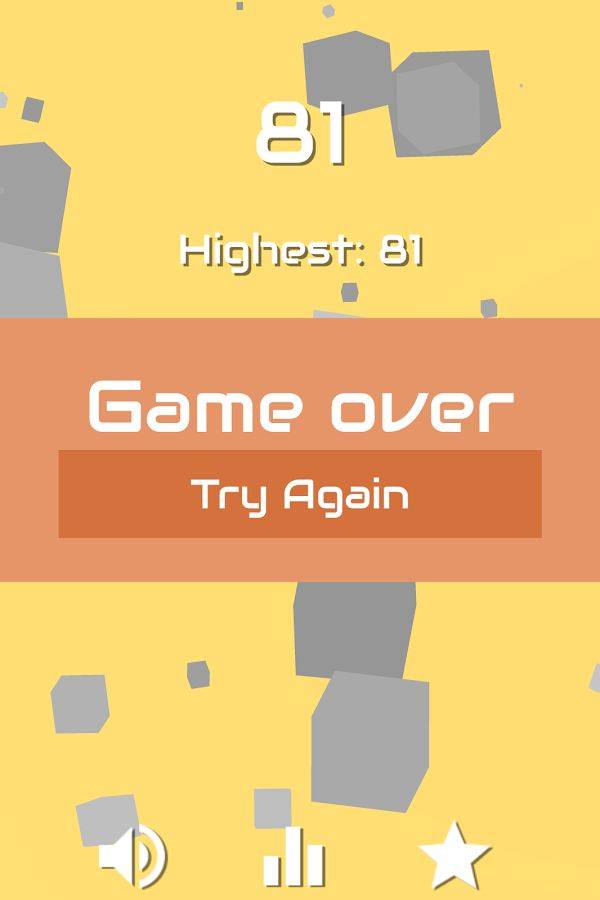
Task: Open the leaderboard bar chart icon
Action: [x=294, y=858]
